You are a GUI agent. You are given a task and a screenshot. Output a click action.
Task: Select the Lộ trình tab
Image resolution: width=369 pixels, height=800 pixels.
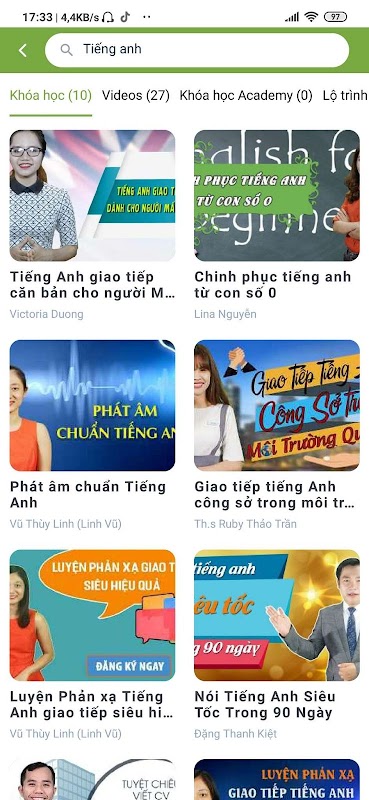(346, 95)
